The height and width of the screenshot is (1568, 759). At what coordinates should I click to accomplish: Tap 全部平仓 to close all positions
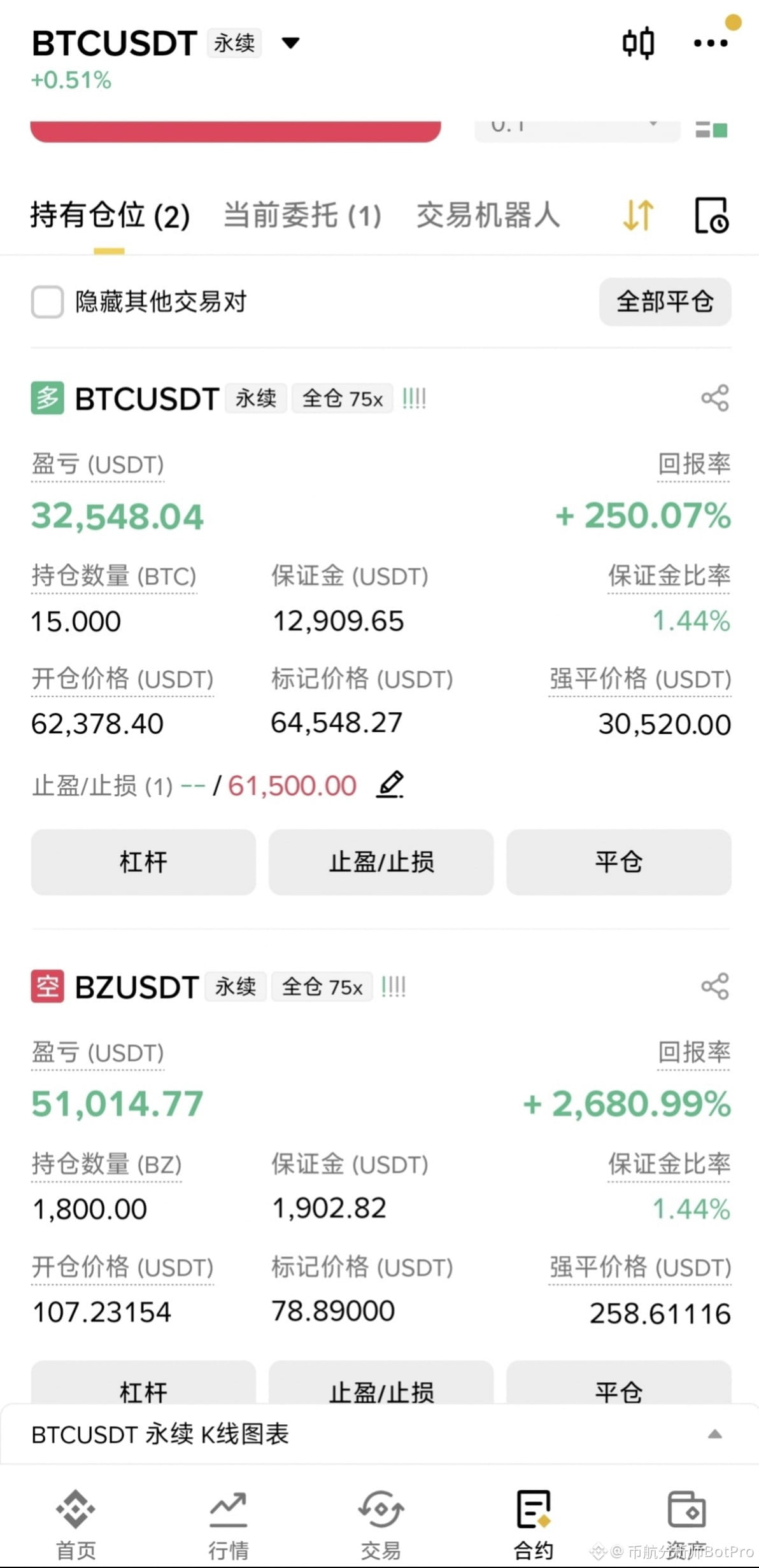pos(665,302)
